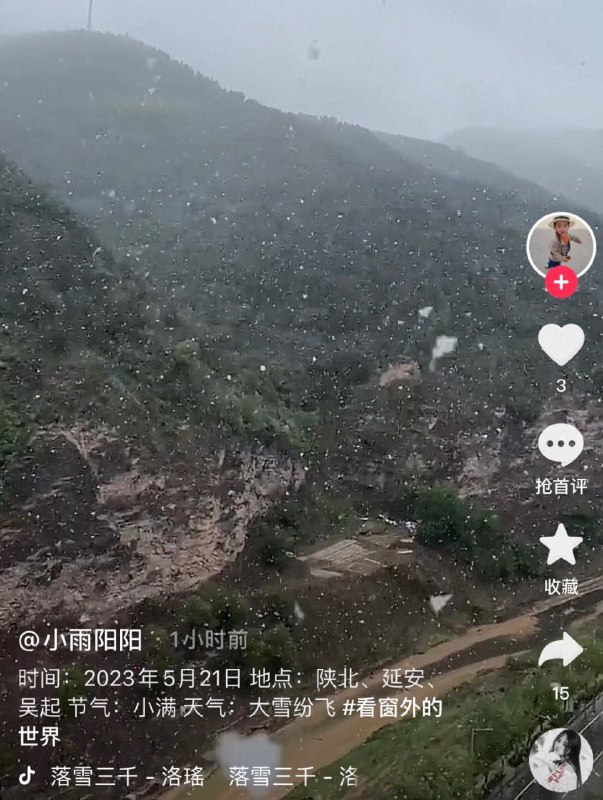Save the video with the 收藏 star
Image resolution: width=603 pixels, height=800 pixels.
pos(561,546)
